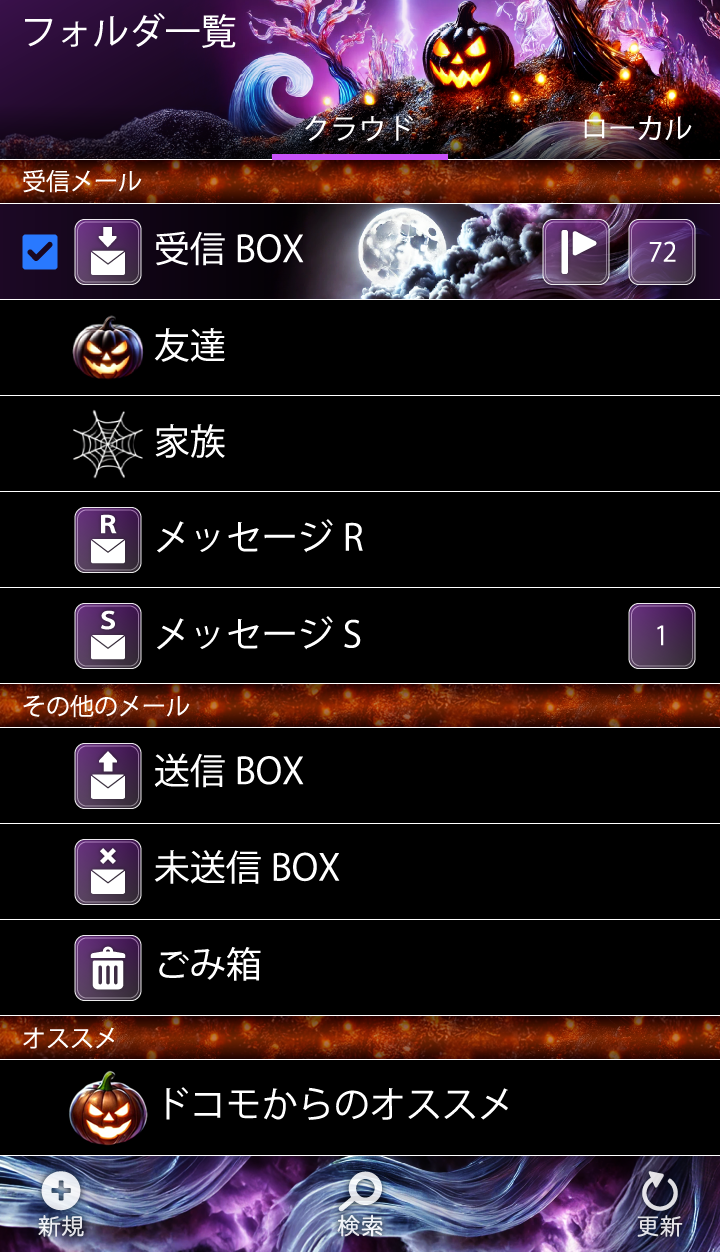Open the メッセージ S folder
Viewport: 720px width, 1252px height.
tap(258, 635)
